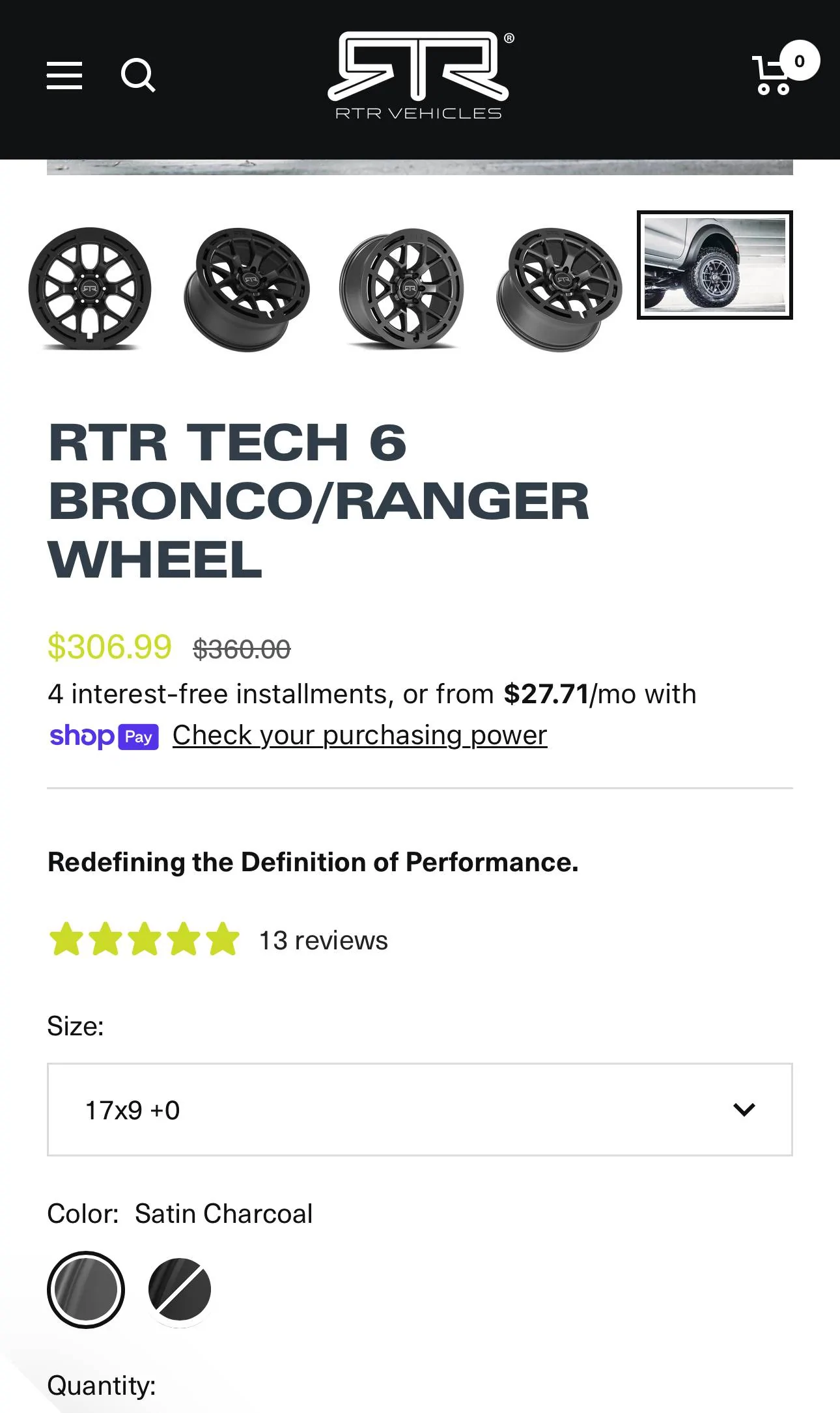Viewport: 840px width, 1413px height.
Task: View the shopping cart
Action: point(784,70)
